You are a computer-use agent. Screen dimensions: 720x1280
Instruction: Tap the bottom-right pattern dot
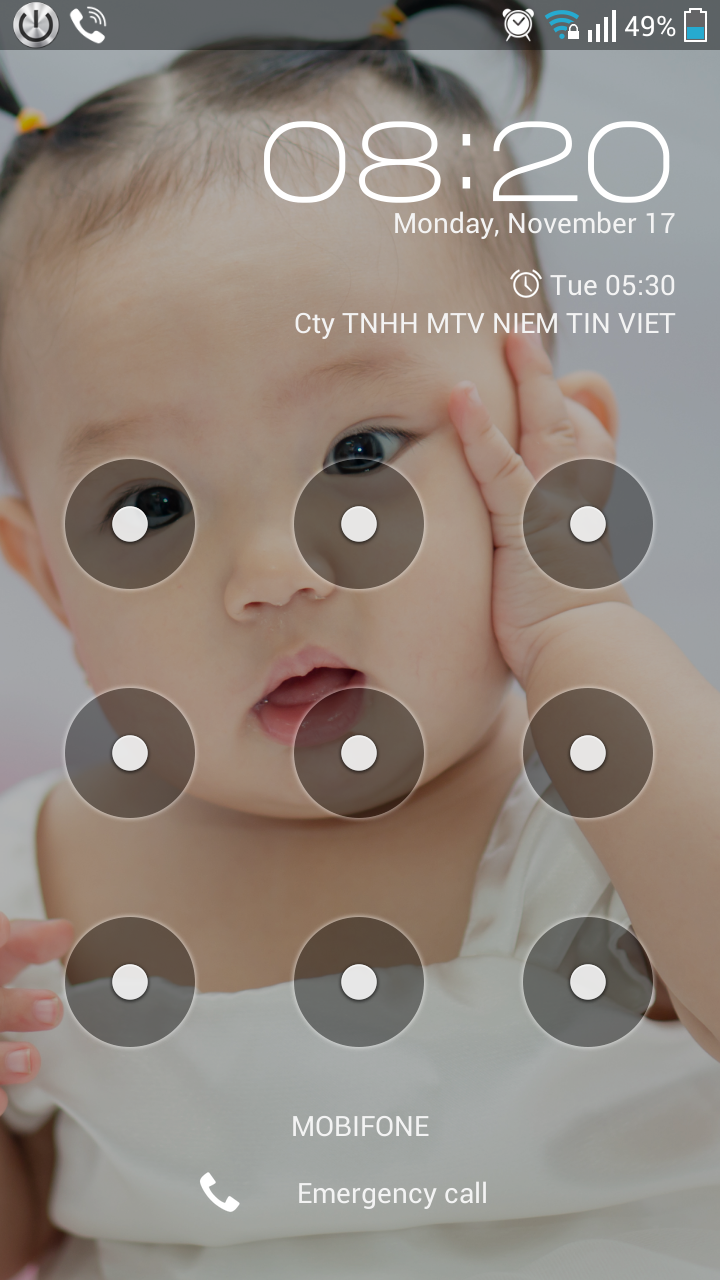click(588, 982)
